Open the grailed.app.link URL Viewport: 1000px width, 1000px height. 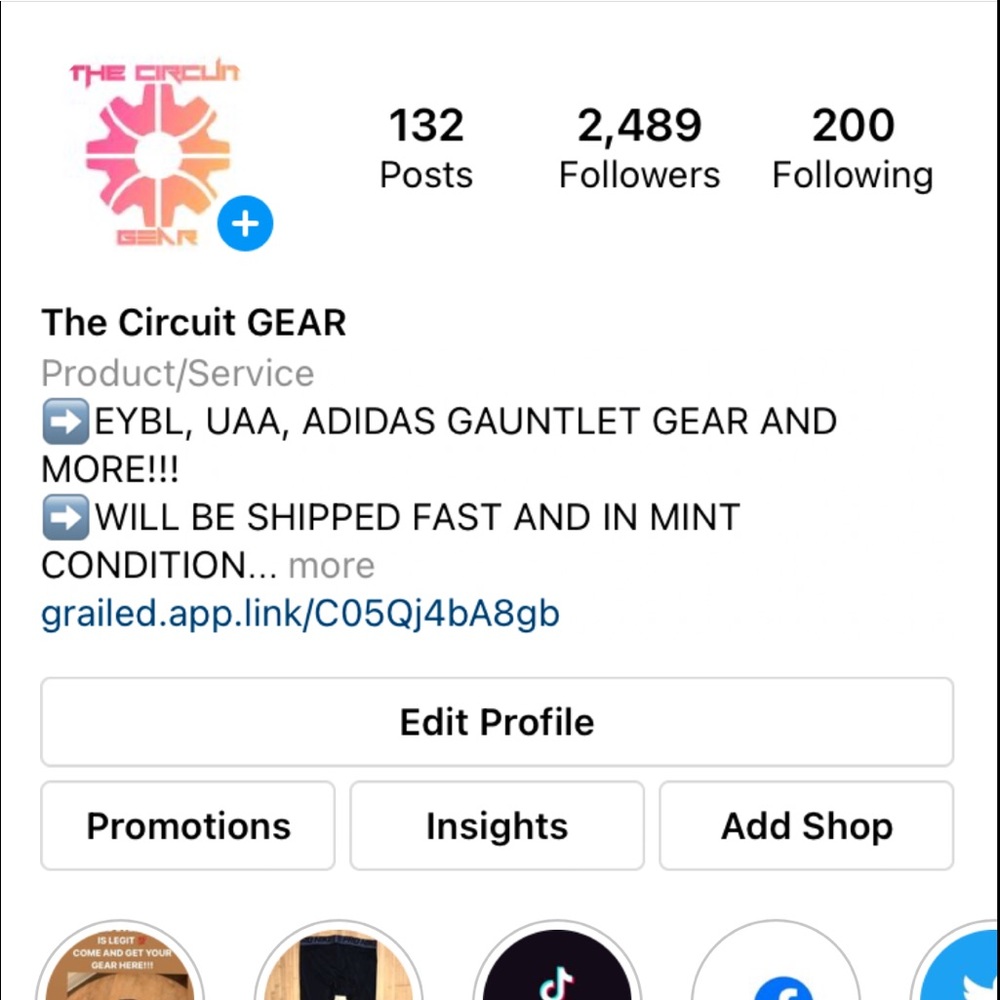click(300, 613)
